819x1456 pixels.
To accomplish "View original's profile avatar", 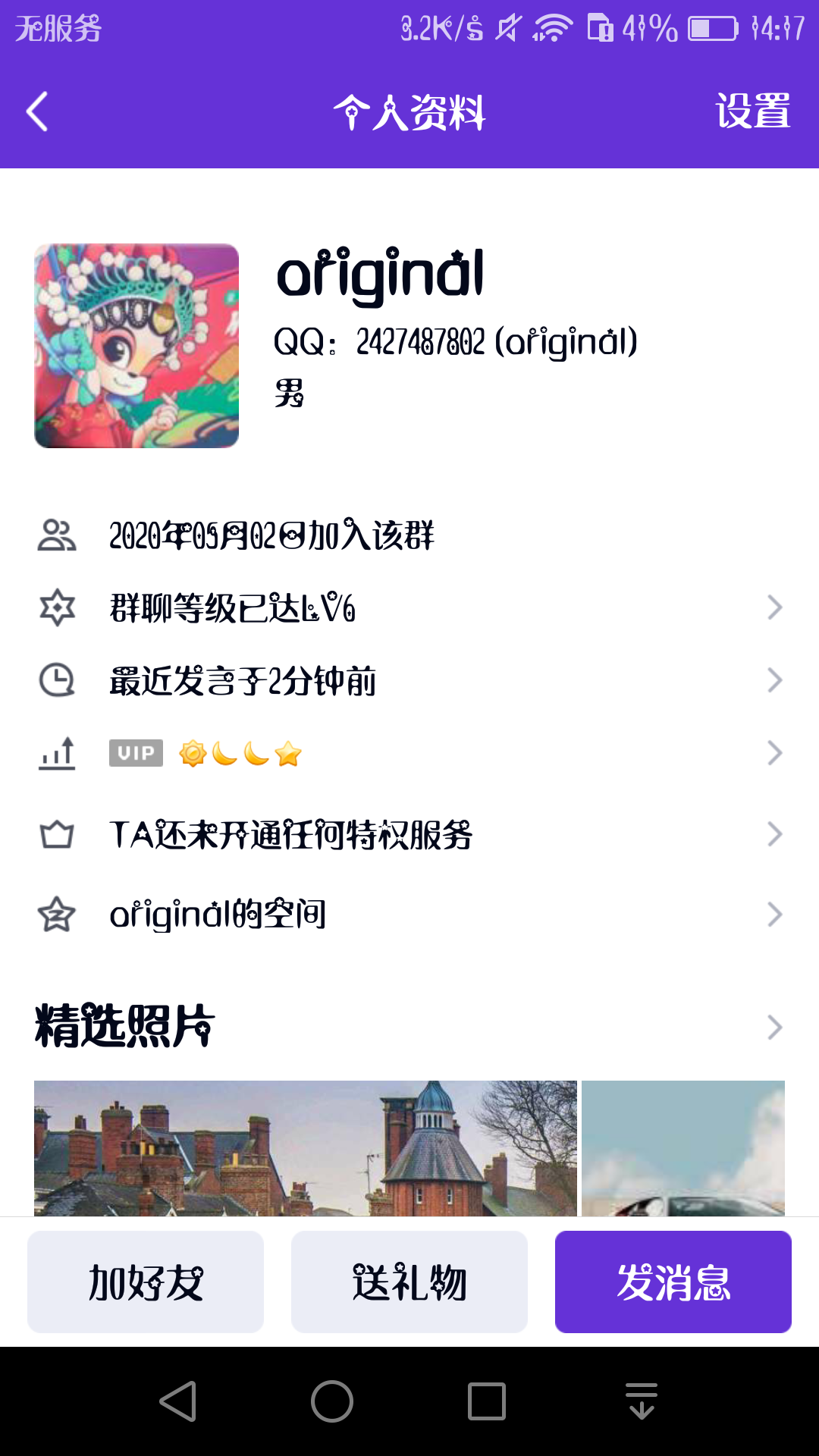I will (136, 346).
